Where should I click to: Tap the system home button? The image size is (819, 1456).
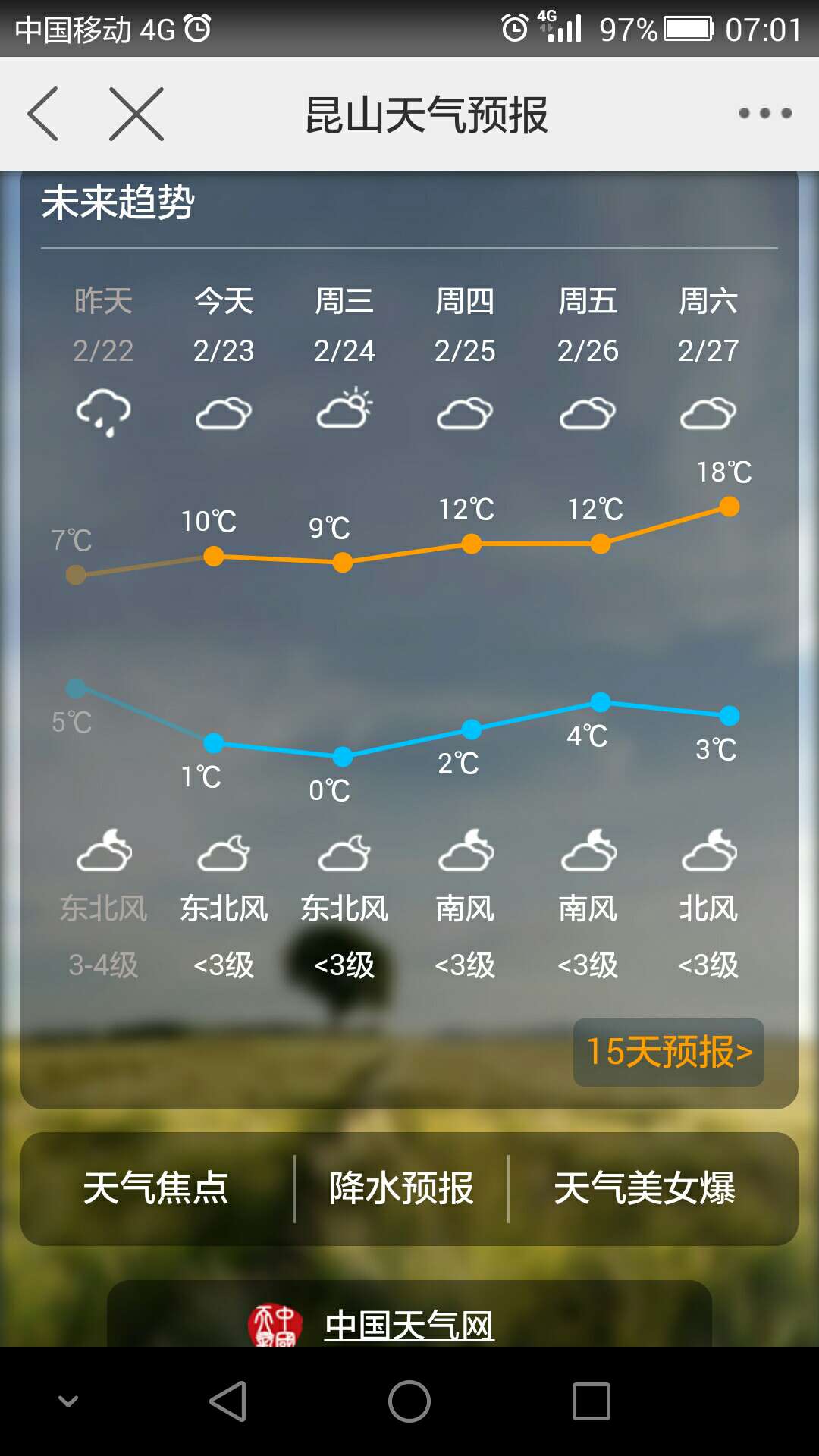[x=409, y=1401]
